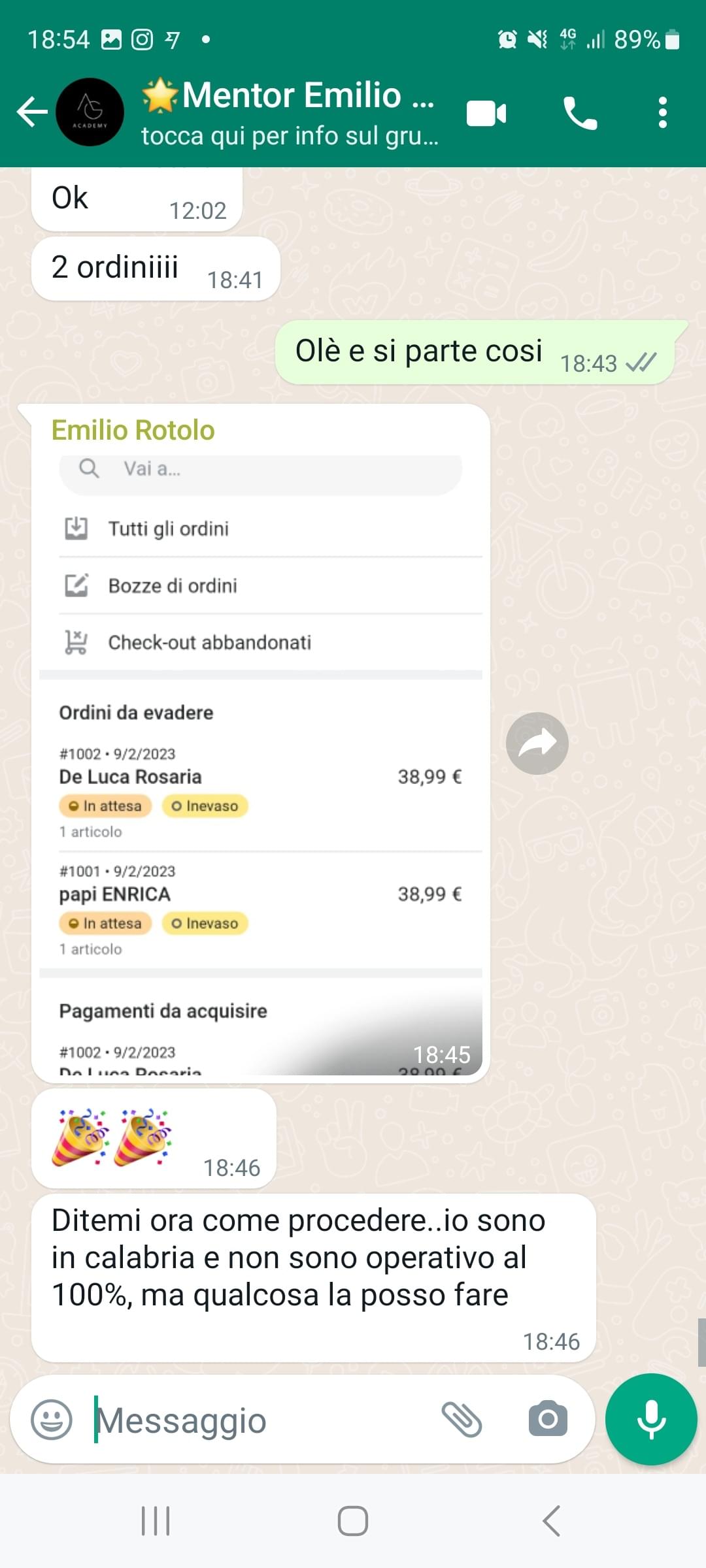Open group info for Mentor Emilio
Image resolution: width=706 pixels, height=1568 pixels.
point(290,112)
